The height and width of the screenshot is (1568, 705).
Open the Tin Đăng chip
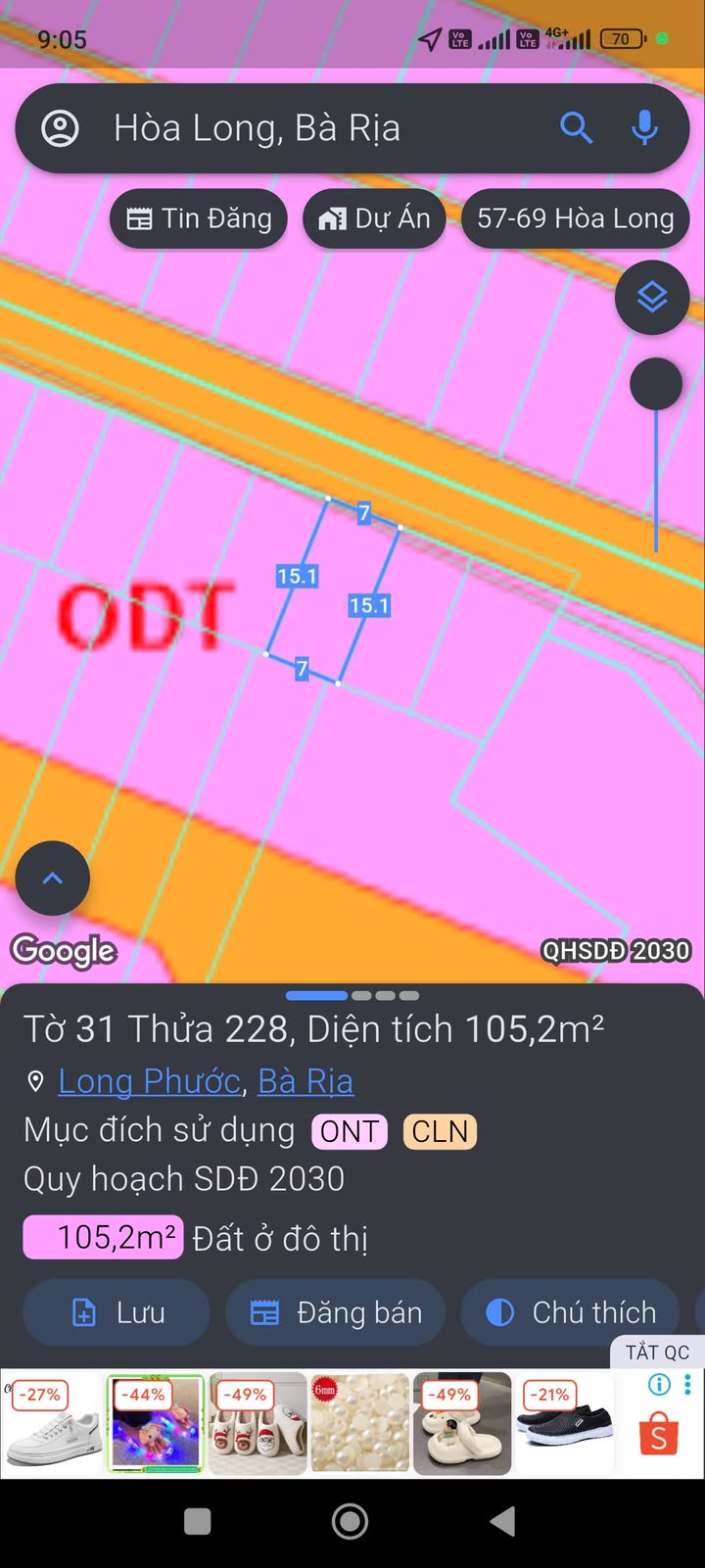click(x=199, y=218)
